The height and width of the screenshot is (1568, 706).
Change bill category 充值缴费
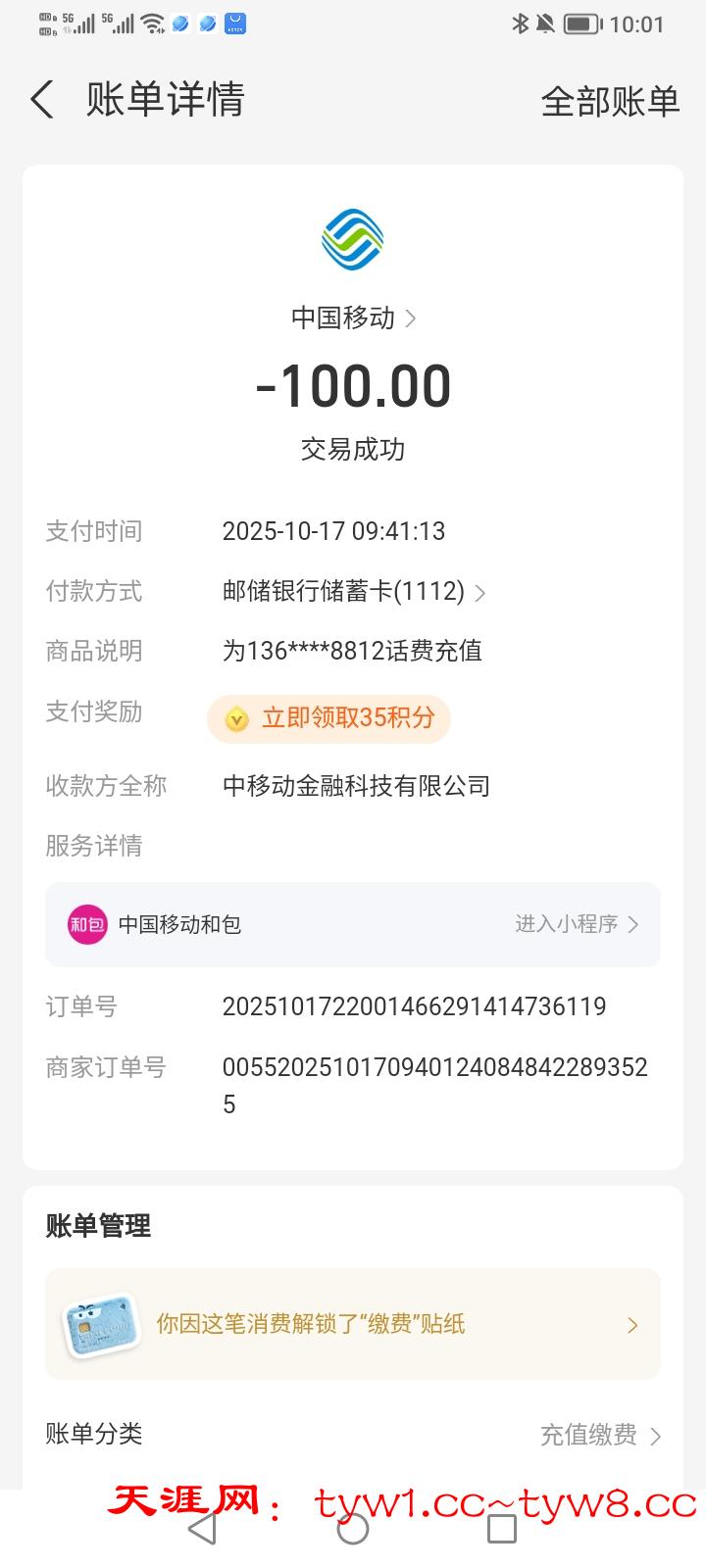pos(600,1436)
